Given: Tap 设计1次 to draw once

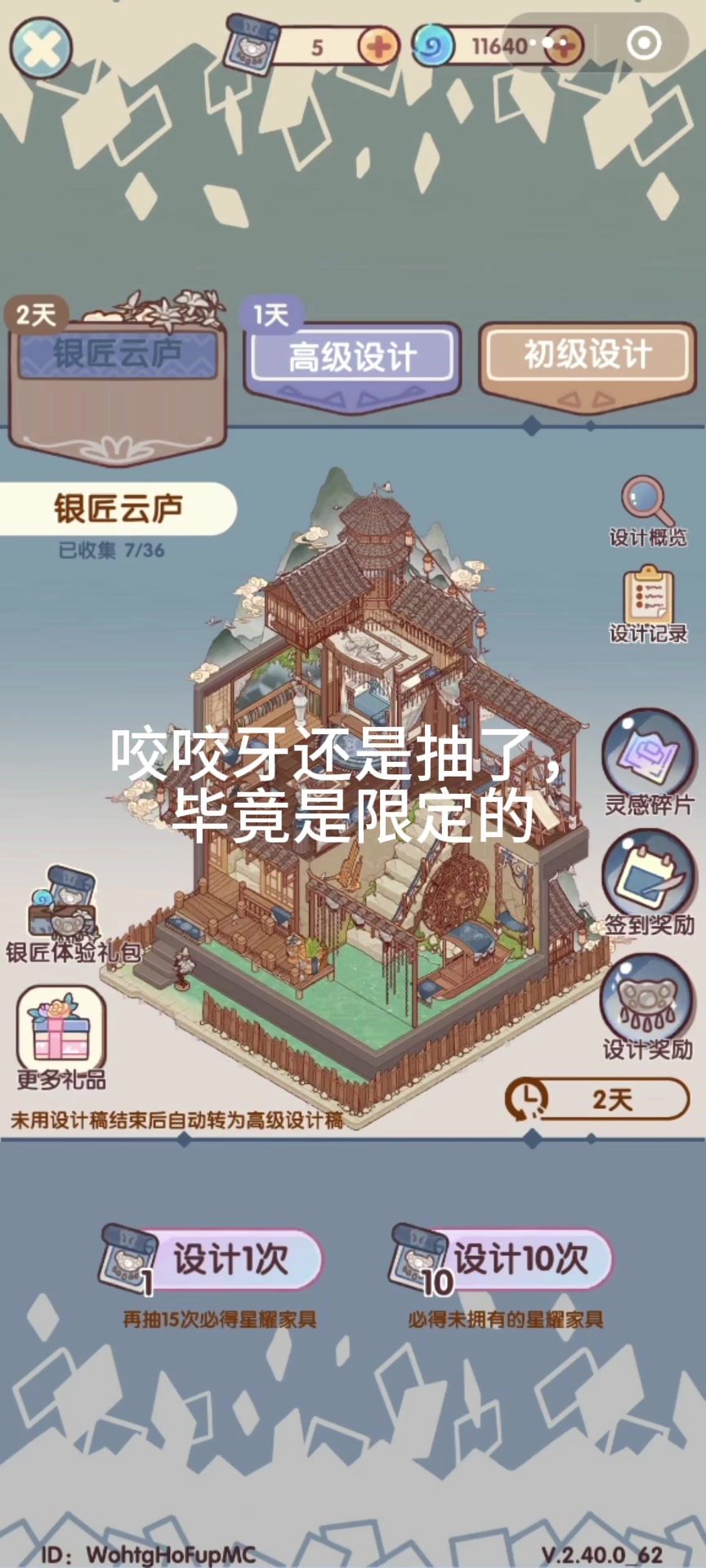Looking at the screenshot, I should point(212,1260).
